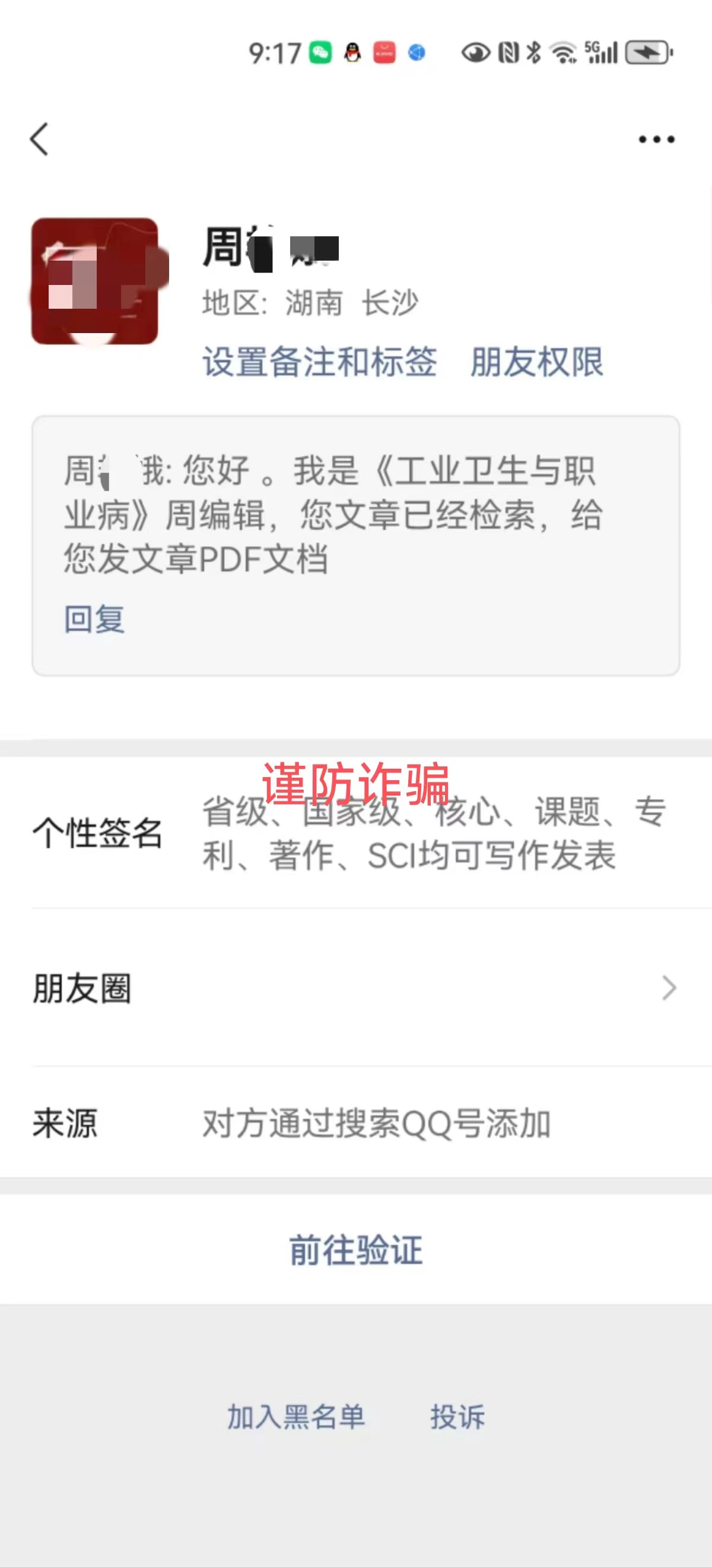712x1568 pixels.
Task: Open the three-dot overflow menu
Action: (x=656, y=140)
